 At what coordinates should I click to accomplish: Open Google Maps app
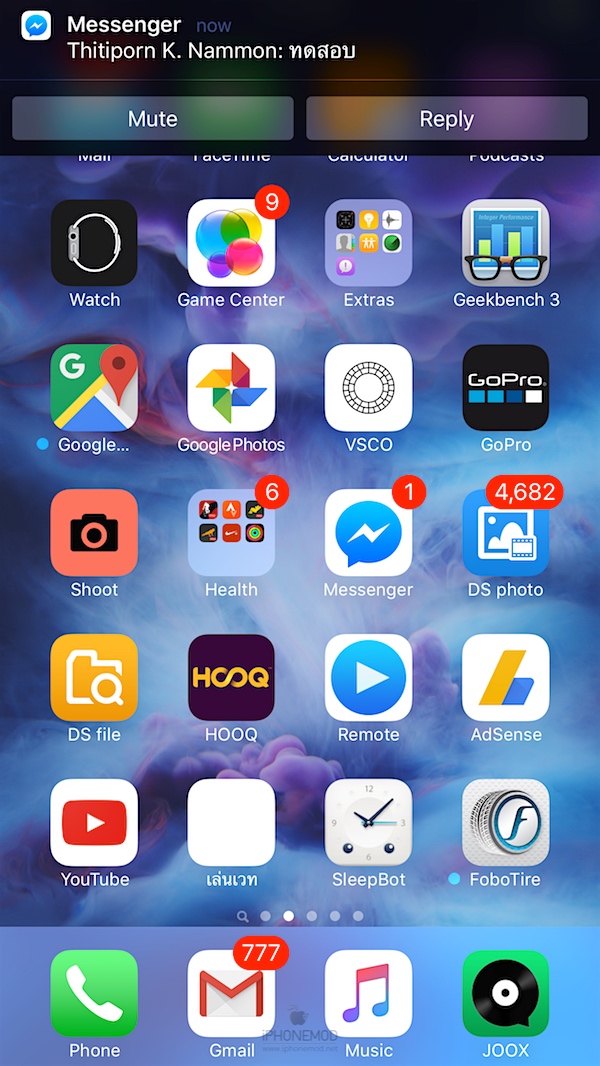[94, 388]
